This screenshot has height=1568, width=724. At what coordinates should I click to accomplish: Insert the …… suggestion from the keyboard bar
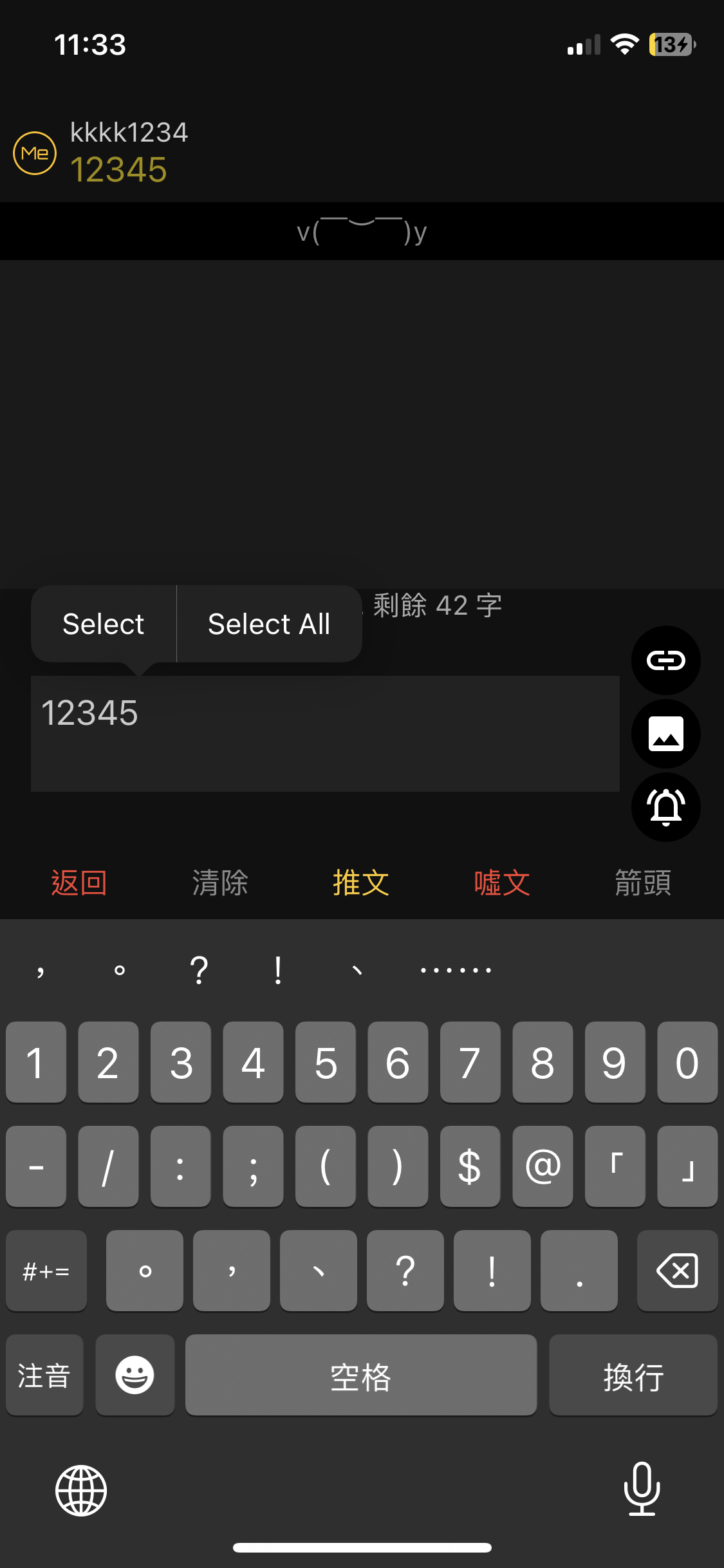click(456, 969)
